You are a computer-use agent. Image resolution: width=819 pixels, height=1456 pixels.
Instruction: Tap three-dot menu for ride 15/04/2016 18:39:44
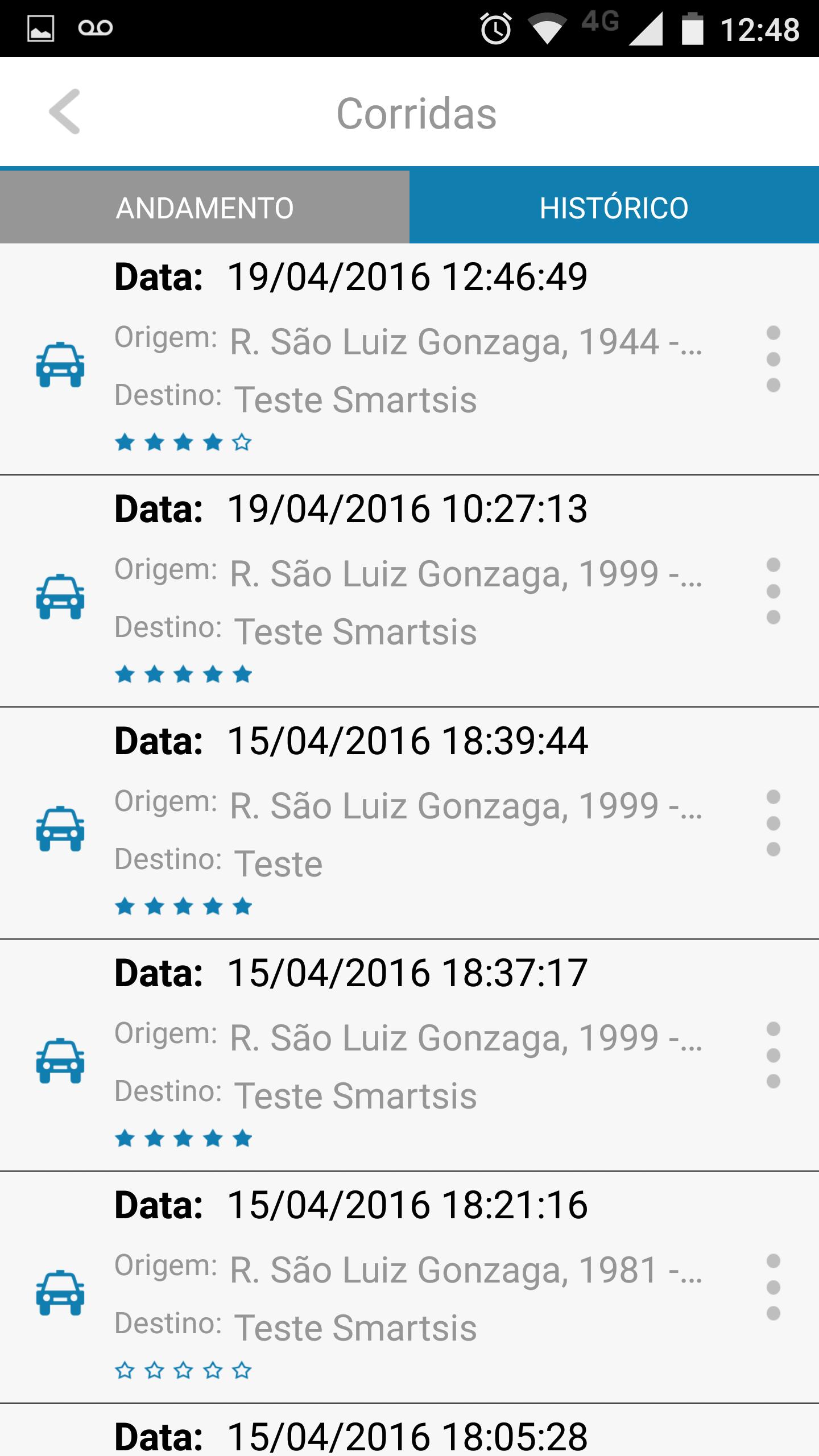coord(773,823)
